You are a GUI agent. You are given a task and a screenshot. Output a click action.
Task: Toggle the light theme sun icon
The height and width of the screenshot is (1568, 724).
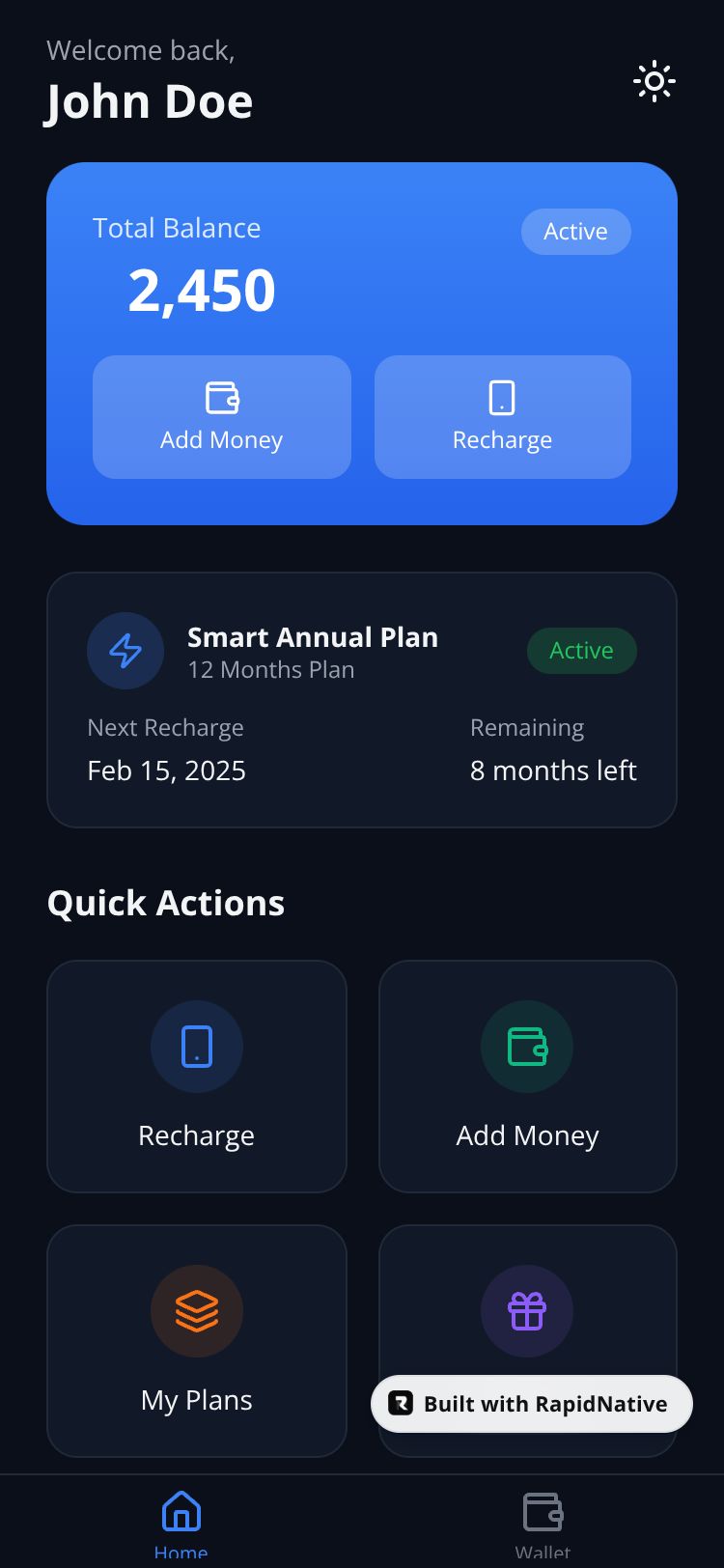(654, 82)
